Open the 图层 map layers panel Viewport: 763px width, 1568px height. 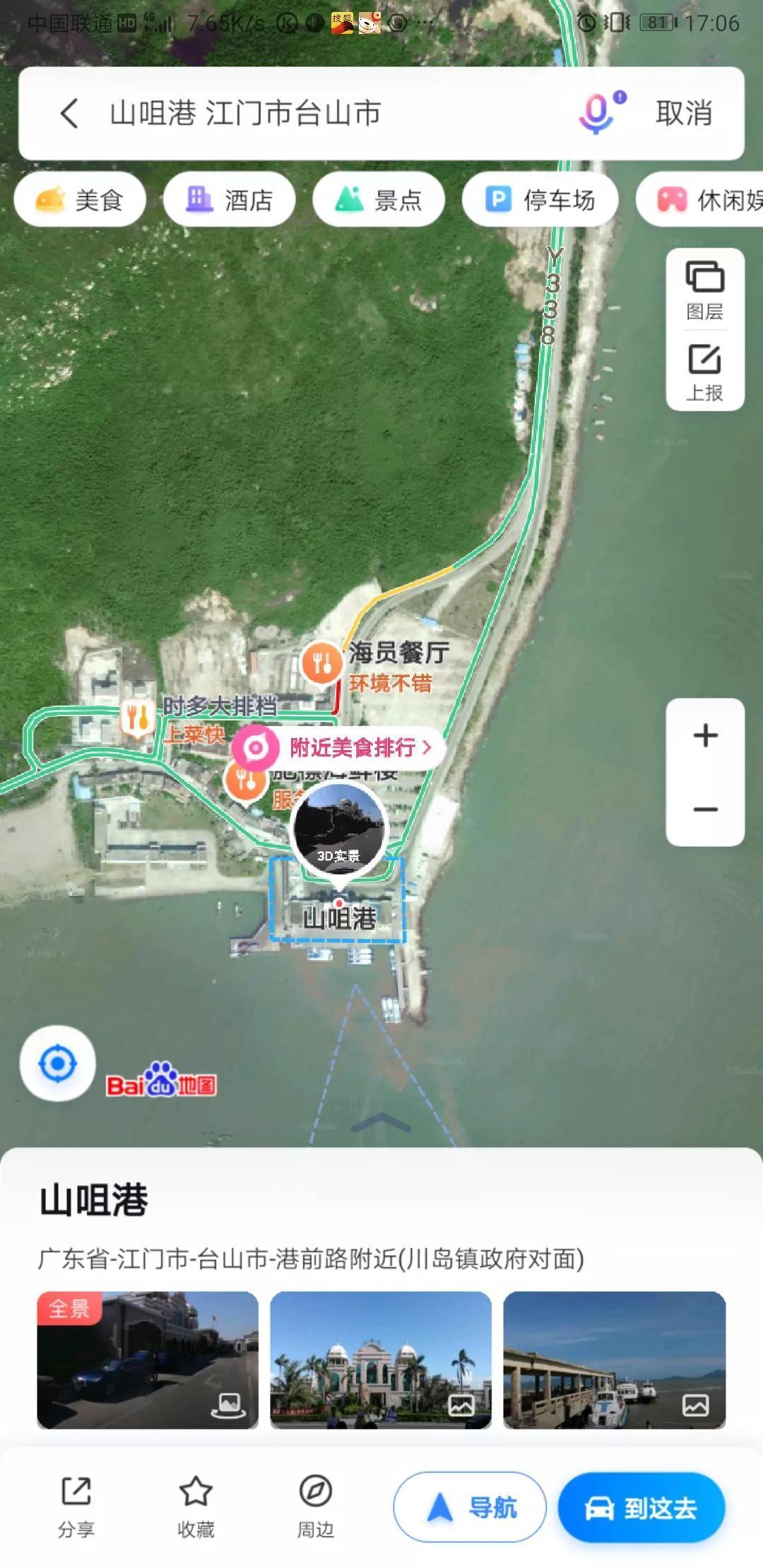tap(704, 290)
